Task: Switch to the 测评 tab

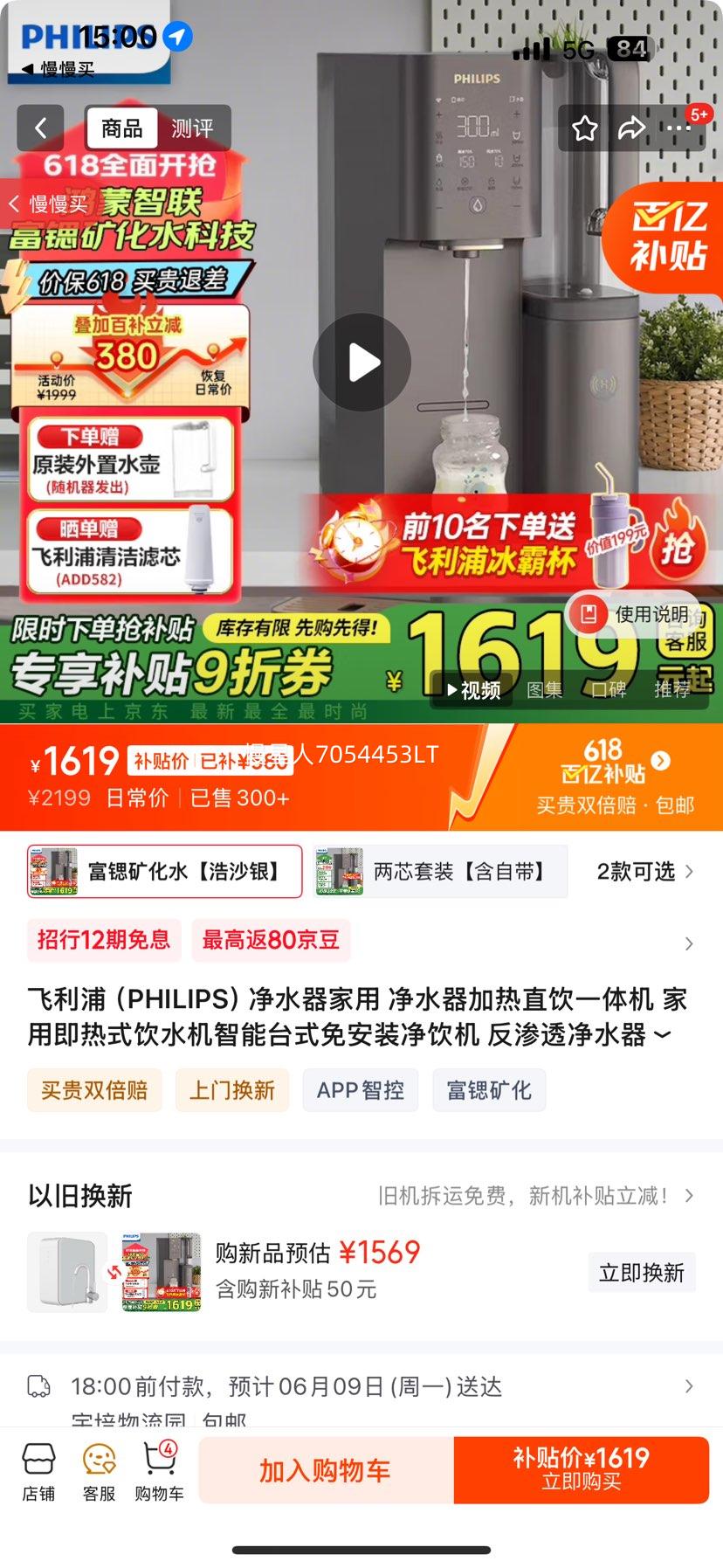Action: pyautogui.click(x=192, y=128)
